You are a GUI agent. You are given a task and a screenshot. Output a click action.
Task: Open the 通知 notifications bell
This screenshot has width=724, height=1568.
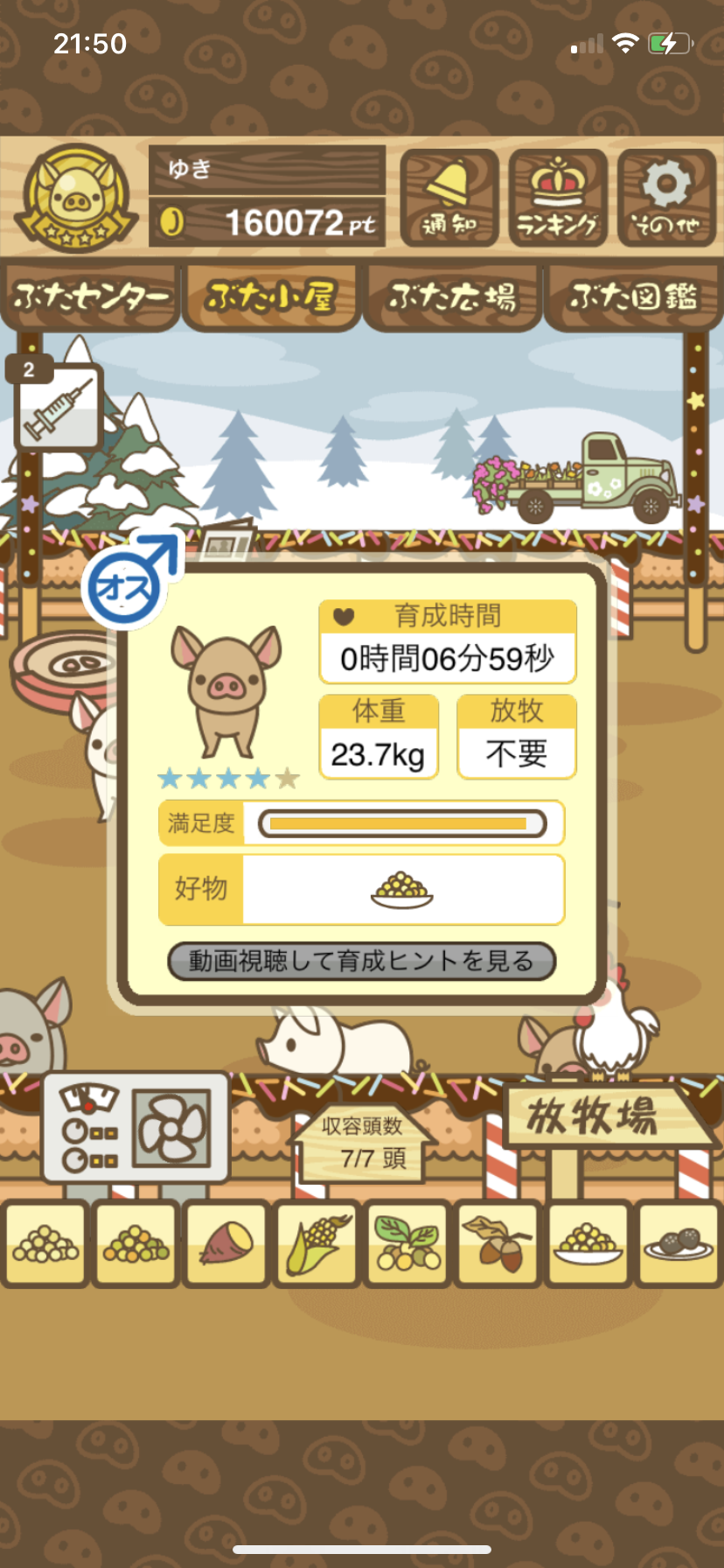[449, 199]
